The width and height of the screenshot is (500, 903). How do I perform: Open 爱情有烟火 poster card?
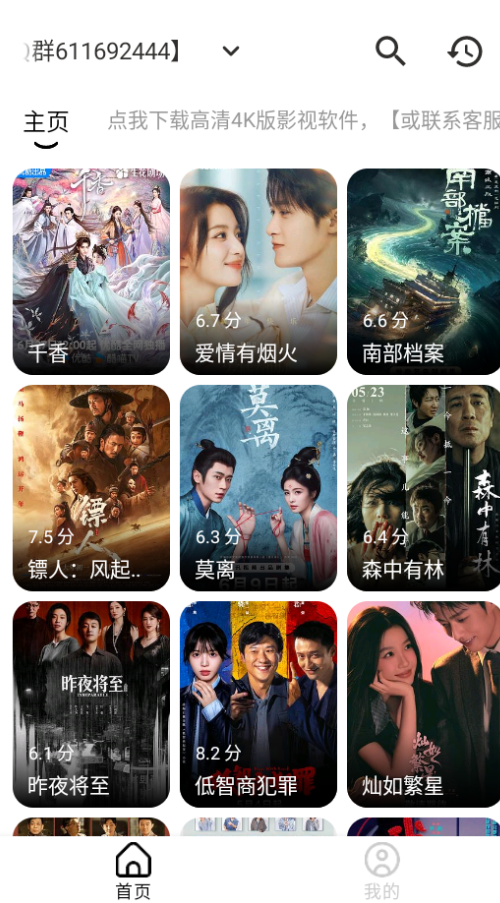pyautogui.click(x=258, y=271)
